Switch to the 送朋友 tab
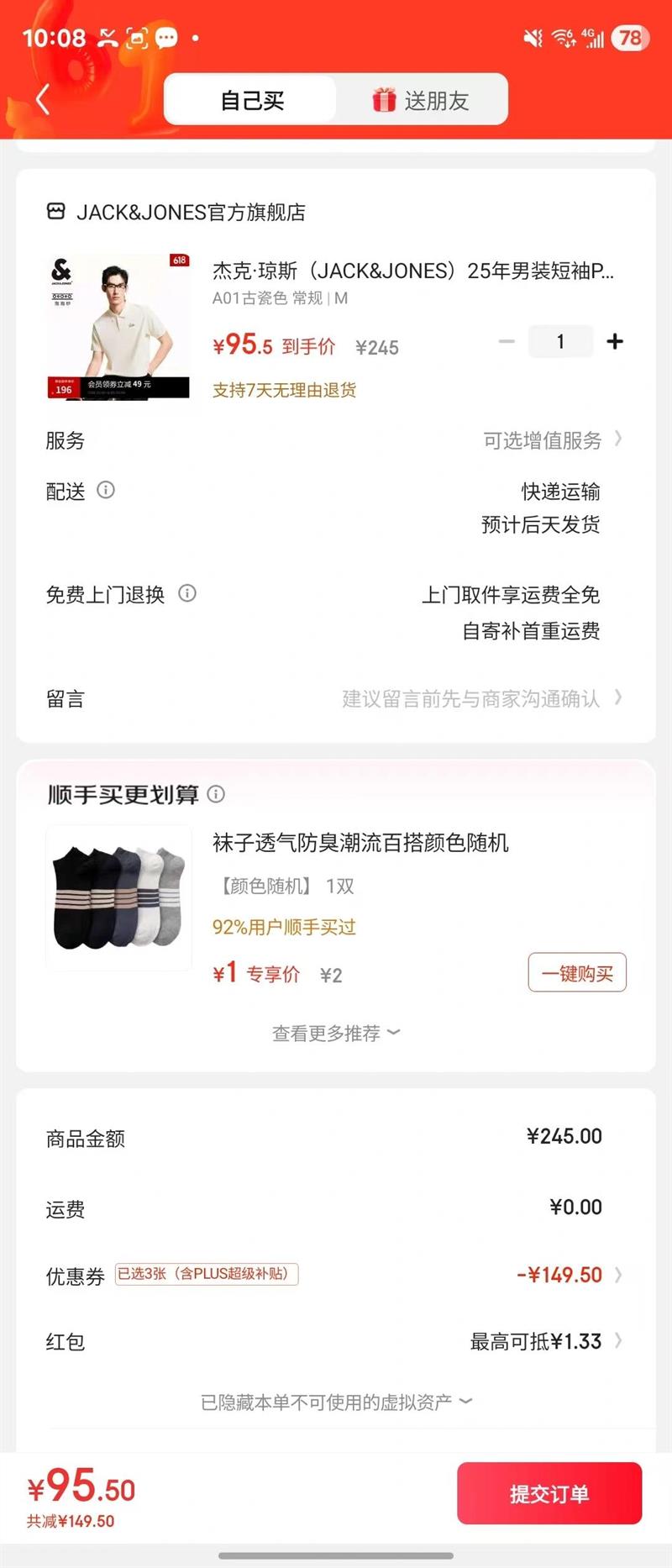Image resolution: width=672 pixels, height=1568 pixels. pos(422,101)
